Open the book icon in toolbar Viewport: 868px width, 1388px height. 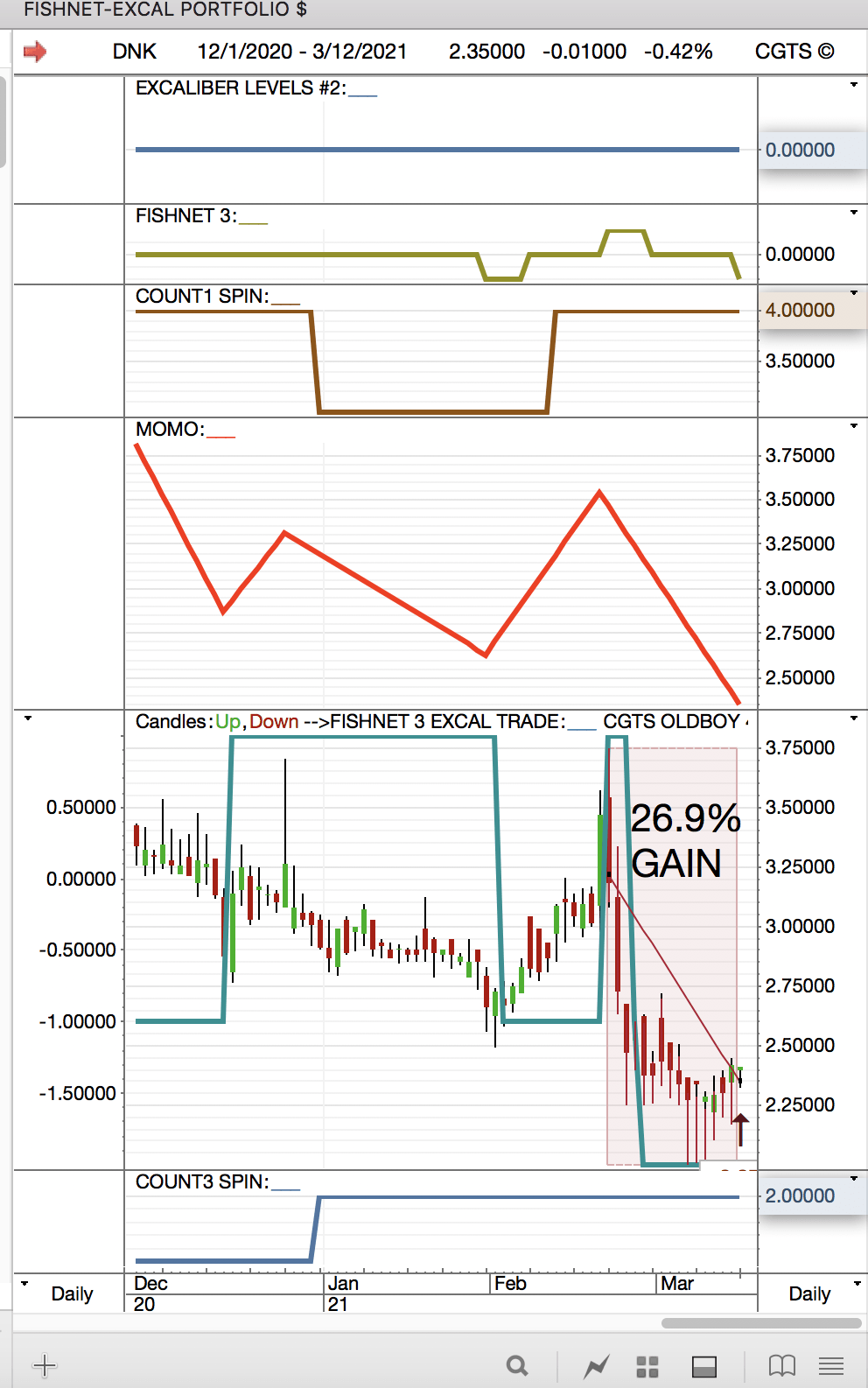click(x=781, y=1365)
